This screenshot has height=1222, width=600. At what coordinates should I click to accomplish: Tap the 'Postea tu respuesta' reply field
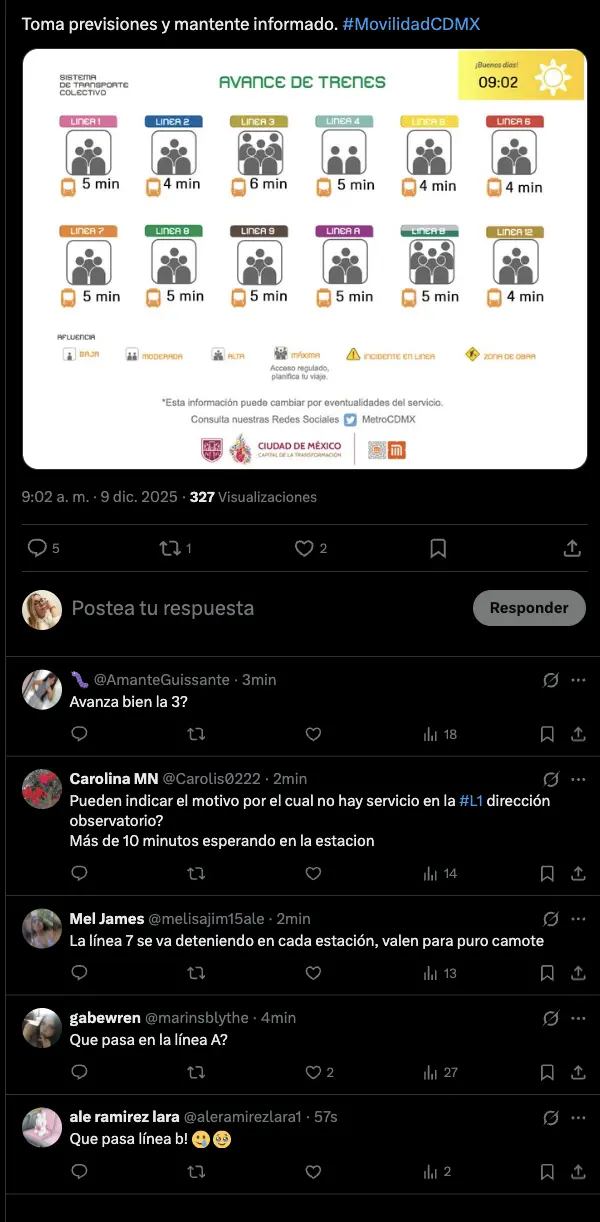coord(260,608)
